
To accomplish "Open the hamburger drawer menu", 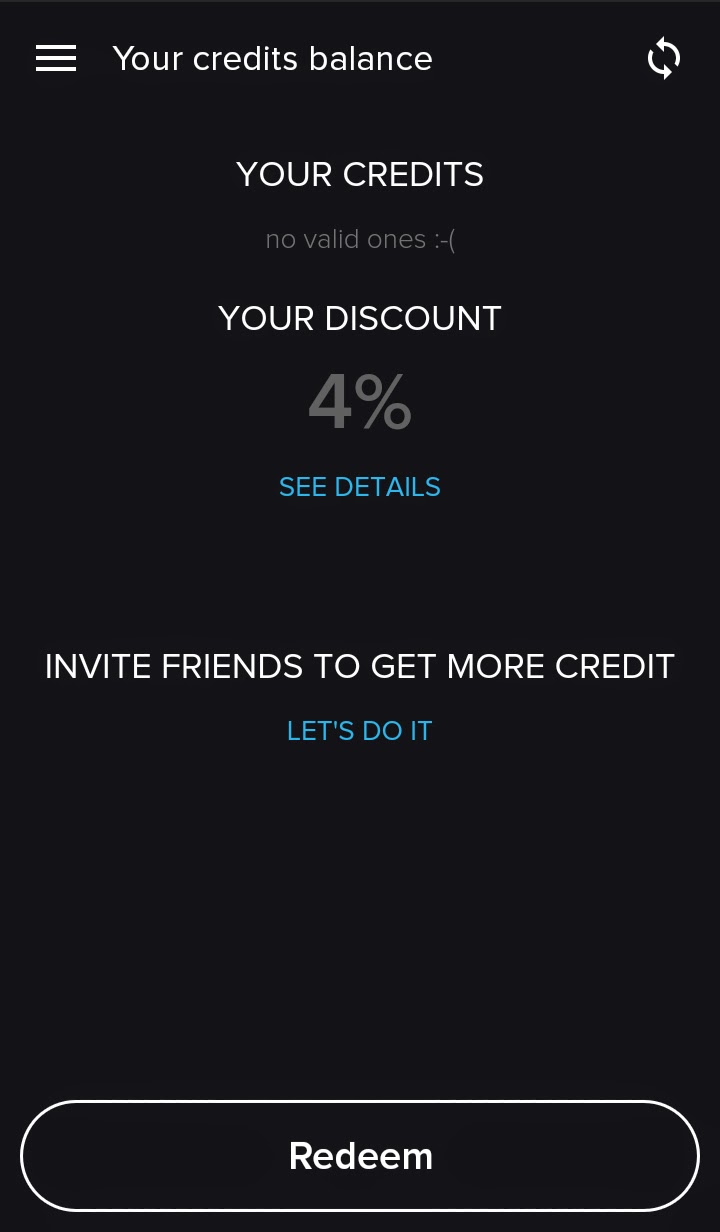I will tap(56, 59).
